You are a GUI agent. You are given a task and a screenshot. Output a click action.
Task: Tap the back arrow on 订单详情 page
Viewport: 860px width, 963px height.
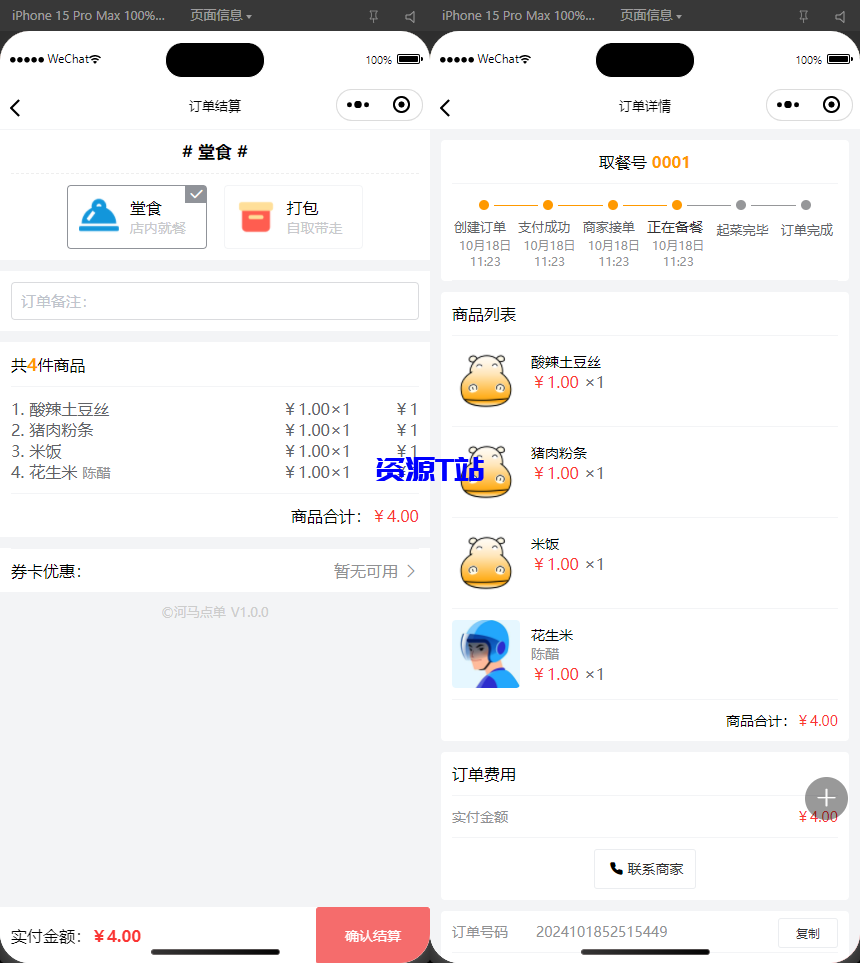click(446, 107)
